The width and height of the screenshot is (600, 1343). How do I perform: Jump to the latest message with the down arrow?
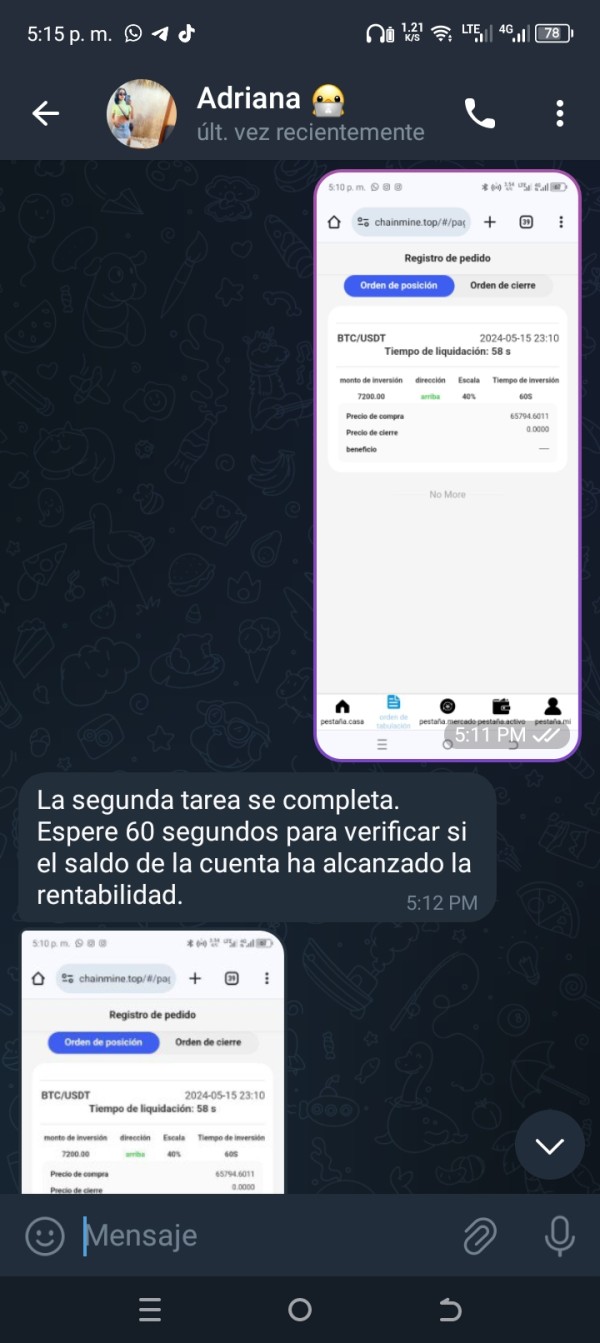550,1145
